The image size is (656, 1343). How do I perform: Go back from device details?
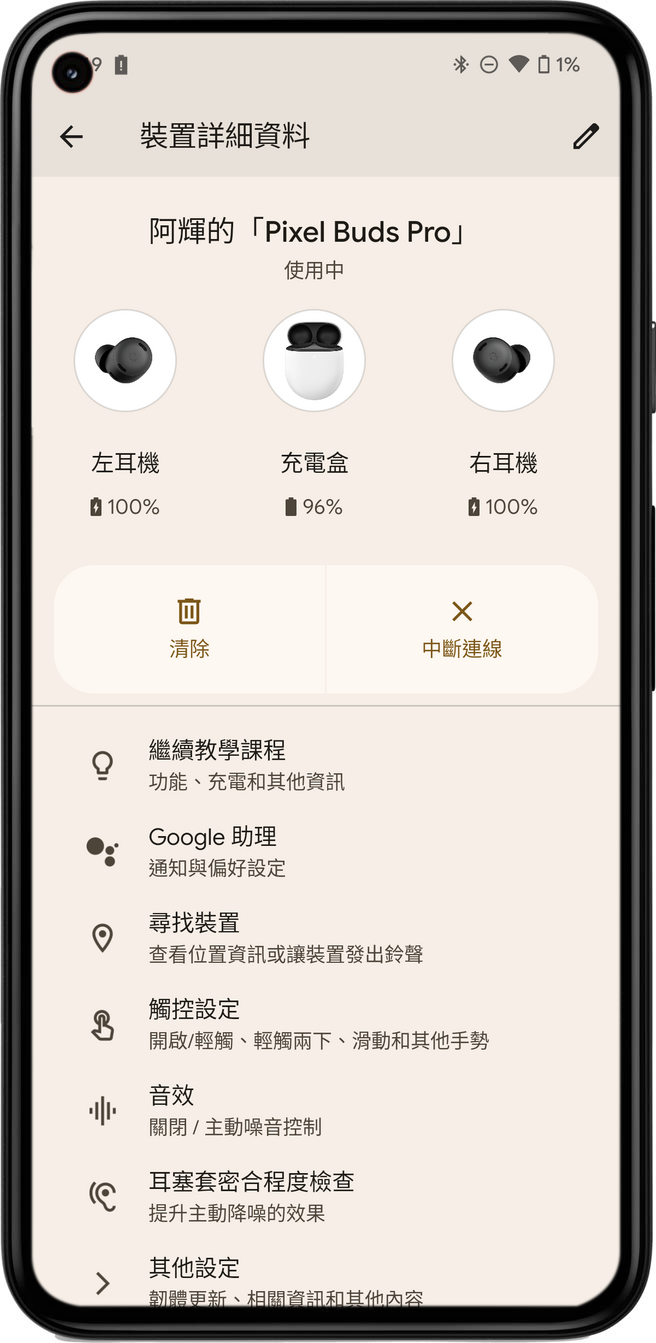point(71,137)
